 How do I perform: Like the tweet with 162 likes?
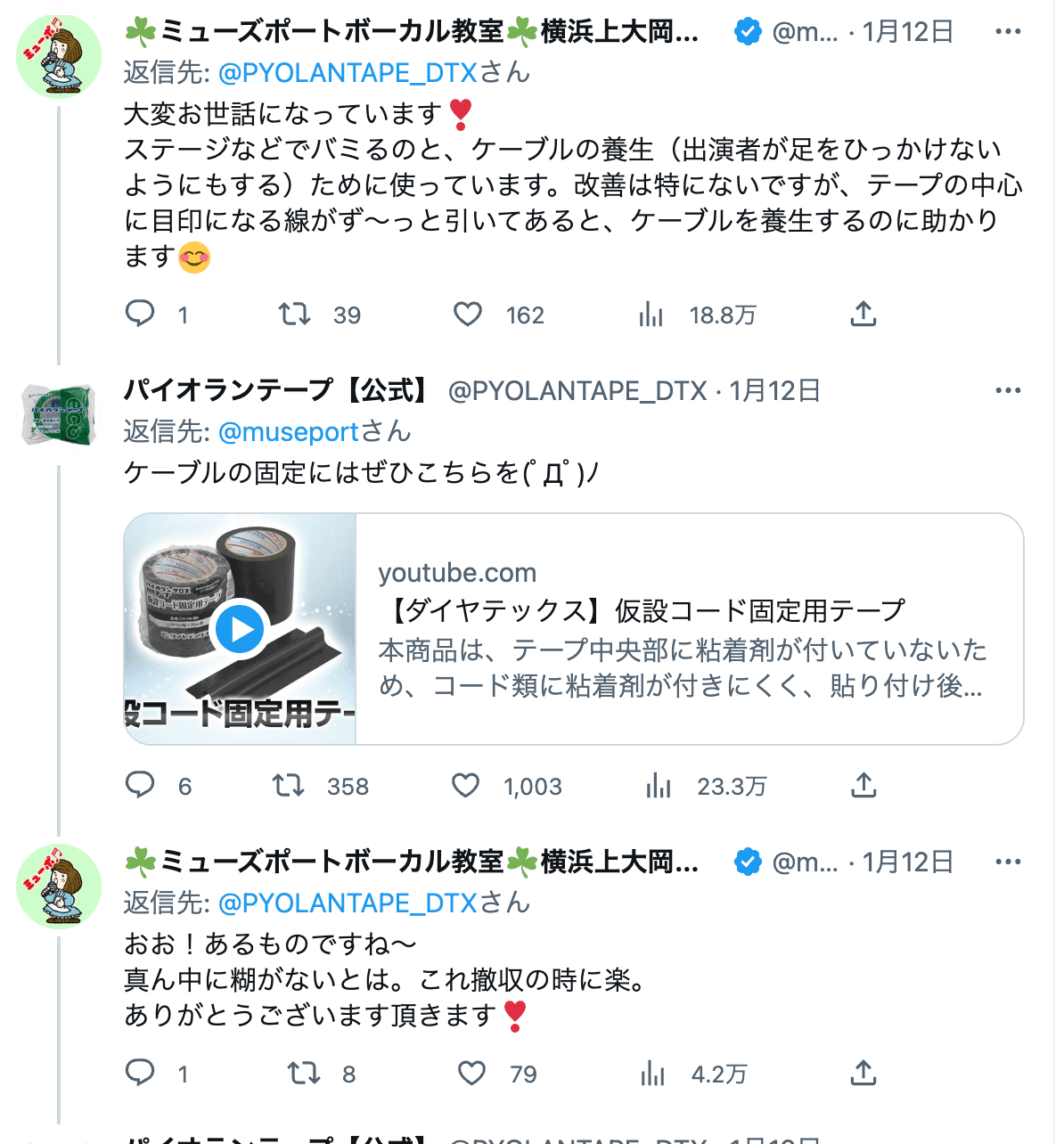468,315
